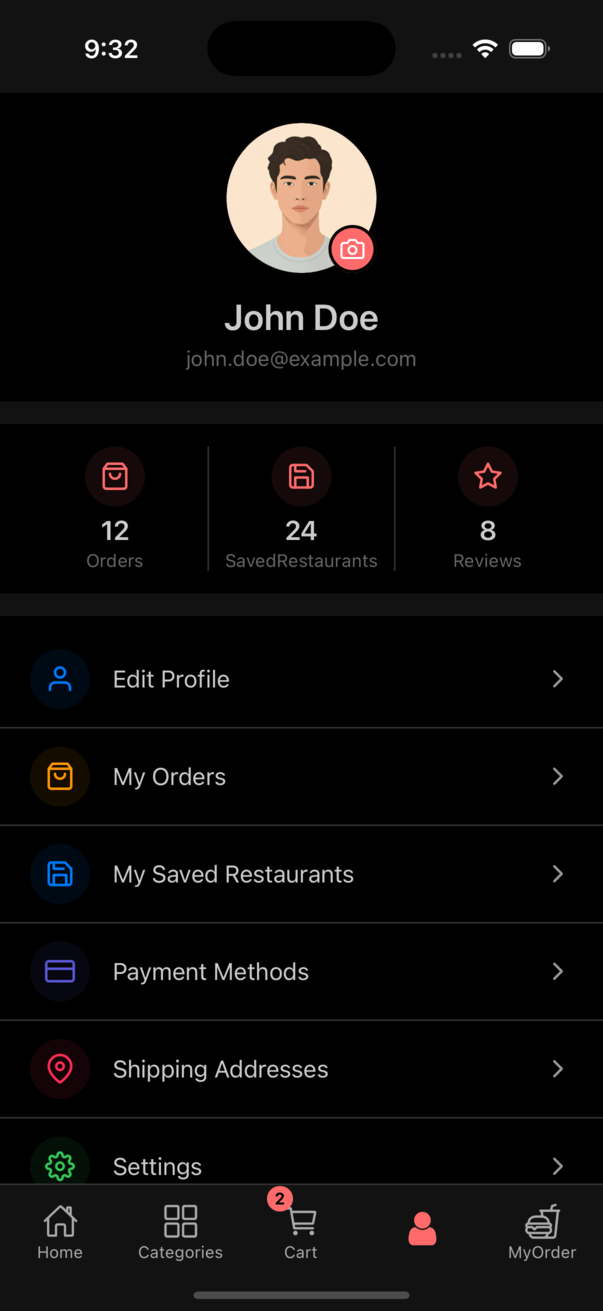Image resolution: width=603 pixels, height=1311 pixels.
Task: Tap the 12 Orders stat
Action: 115,509
